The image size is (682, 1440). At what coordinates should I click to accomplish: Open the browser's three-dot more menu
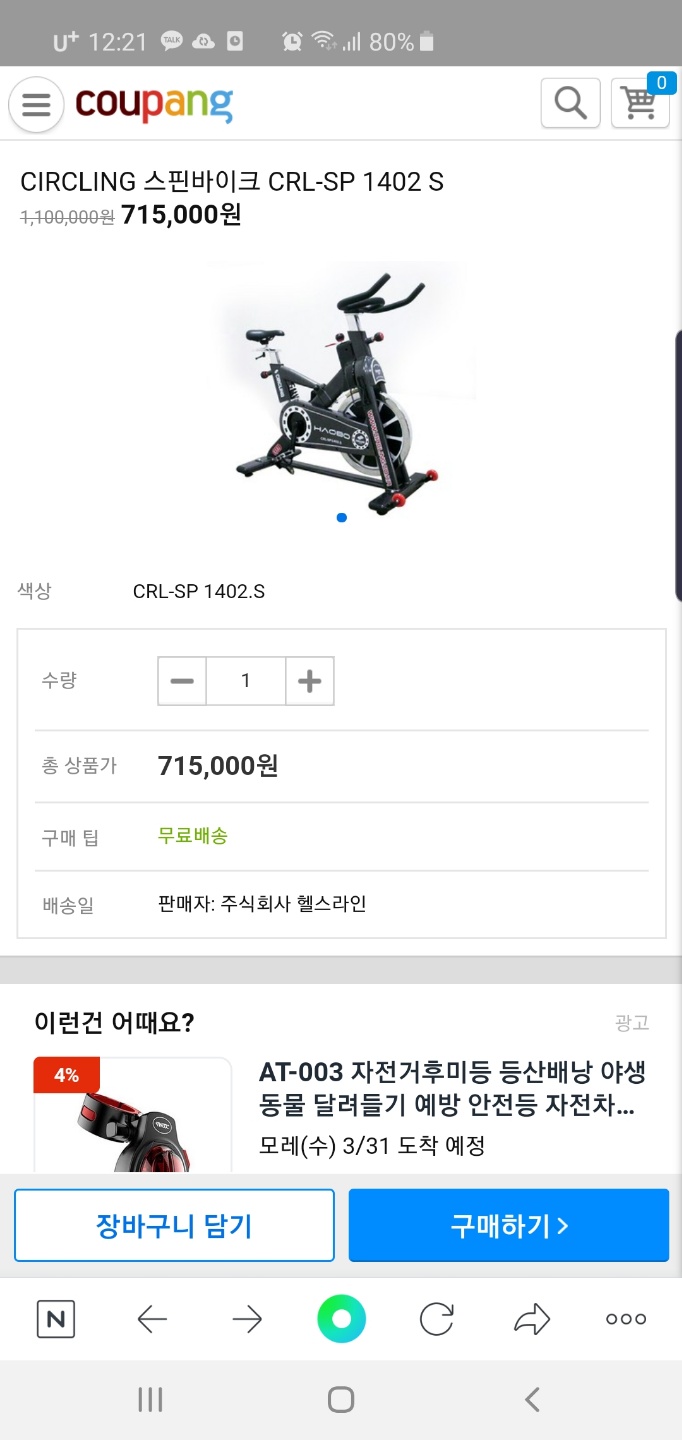point(626,1320)
